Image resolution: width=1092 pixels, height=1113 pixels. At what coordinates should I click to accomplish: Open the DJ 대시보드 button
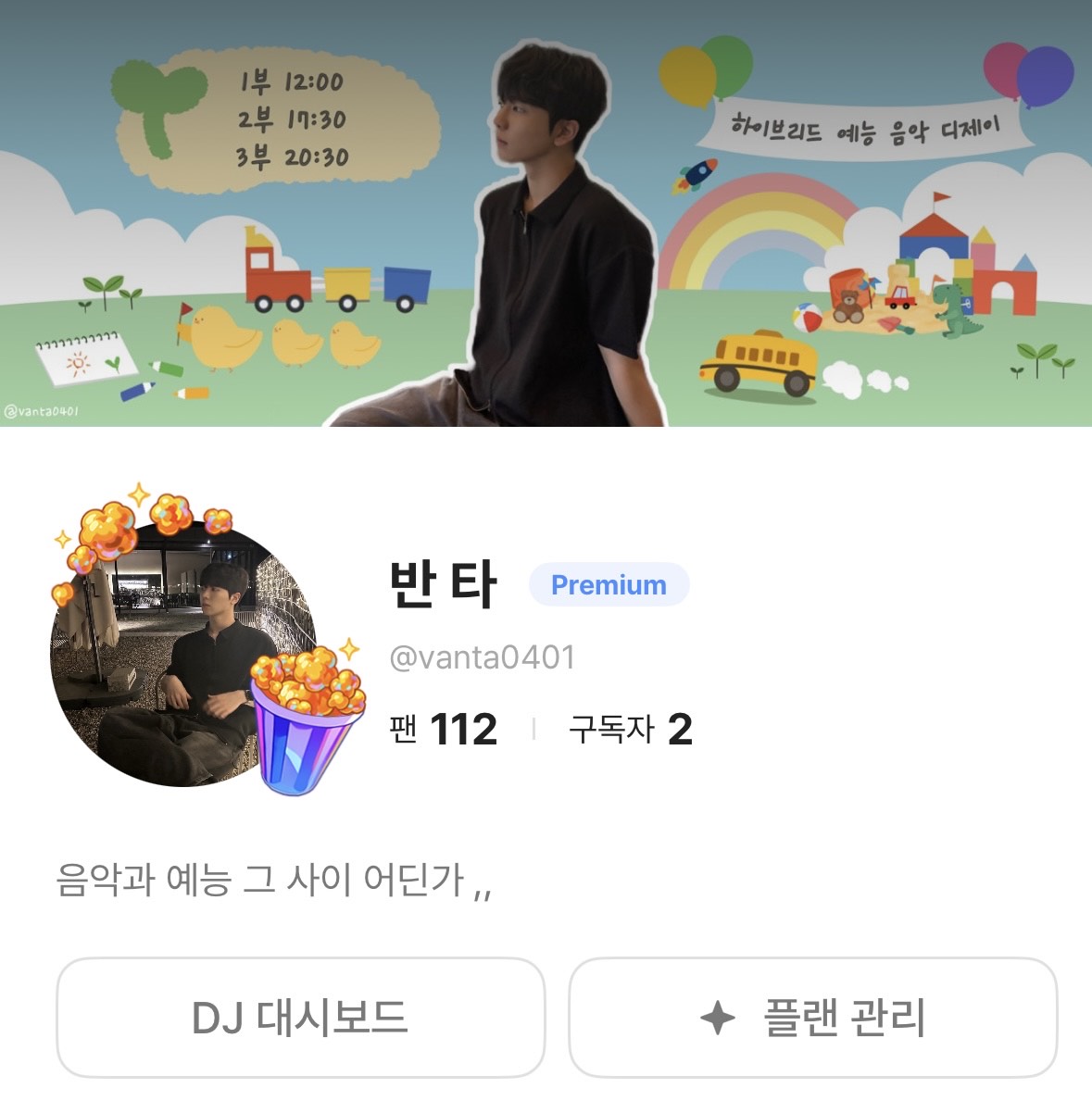[x=300, y=1018]
